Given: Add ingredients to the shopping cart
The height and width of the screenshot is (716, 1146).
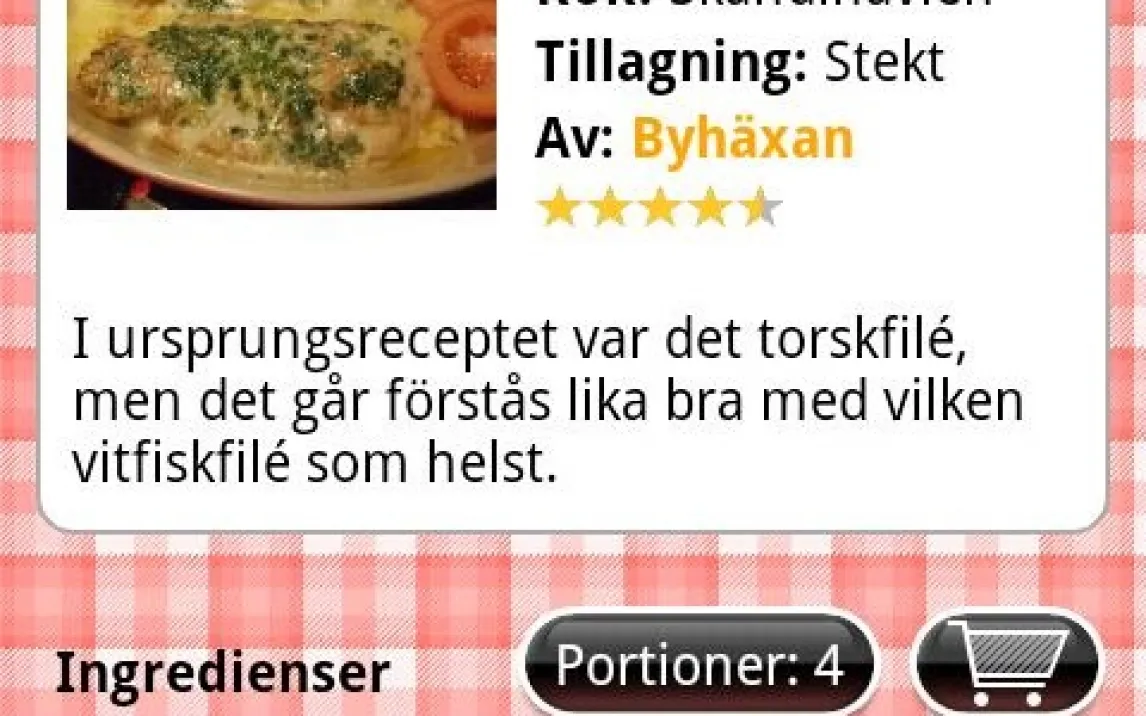Looking at the screenshot, I should point(1007,662).
